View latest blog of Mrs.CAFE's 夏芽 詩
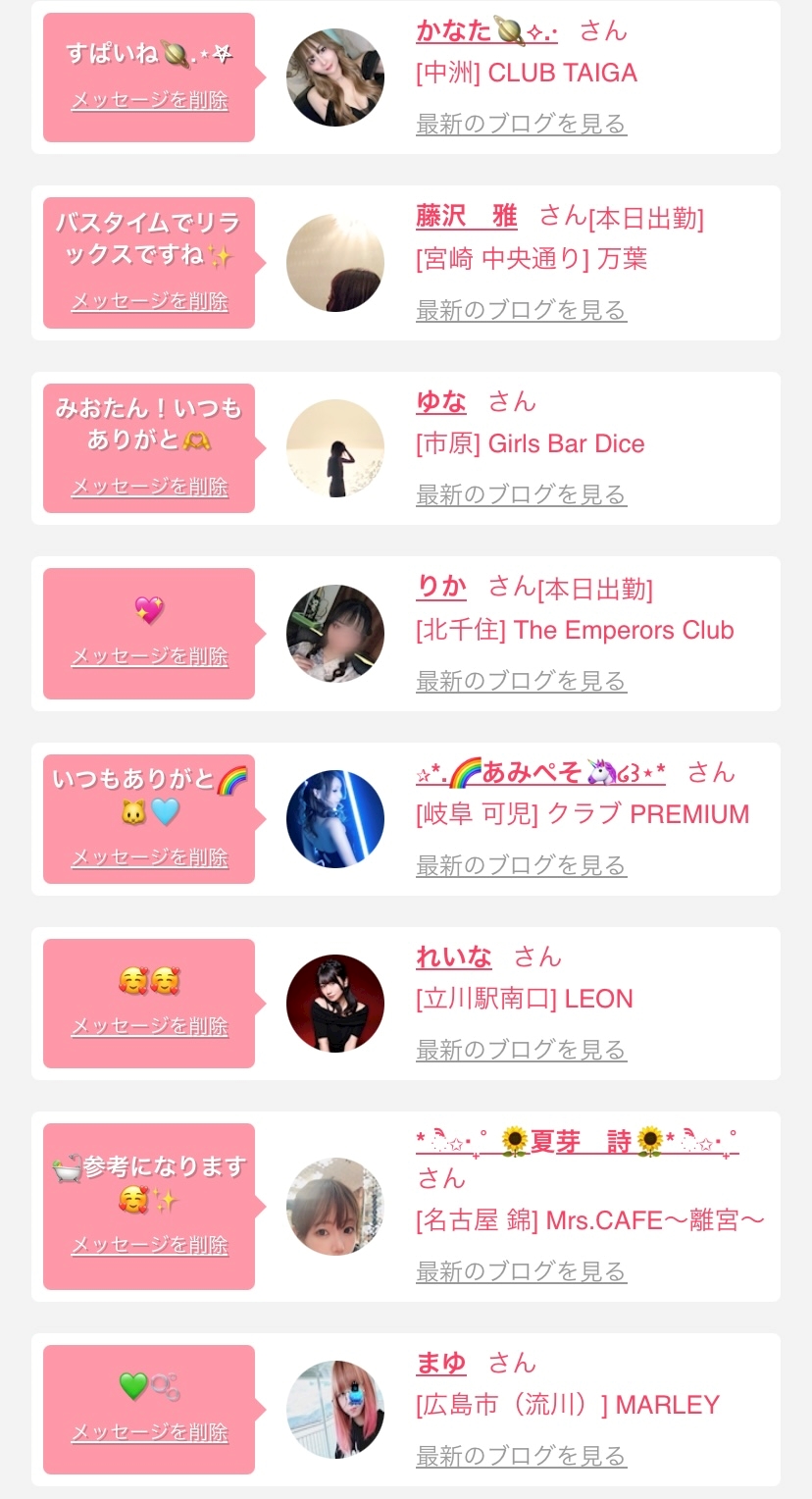The width and height of the screenshot is (812, 1499). coord(521,1272)
